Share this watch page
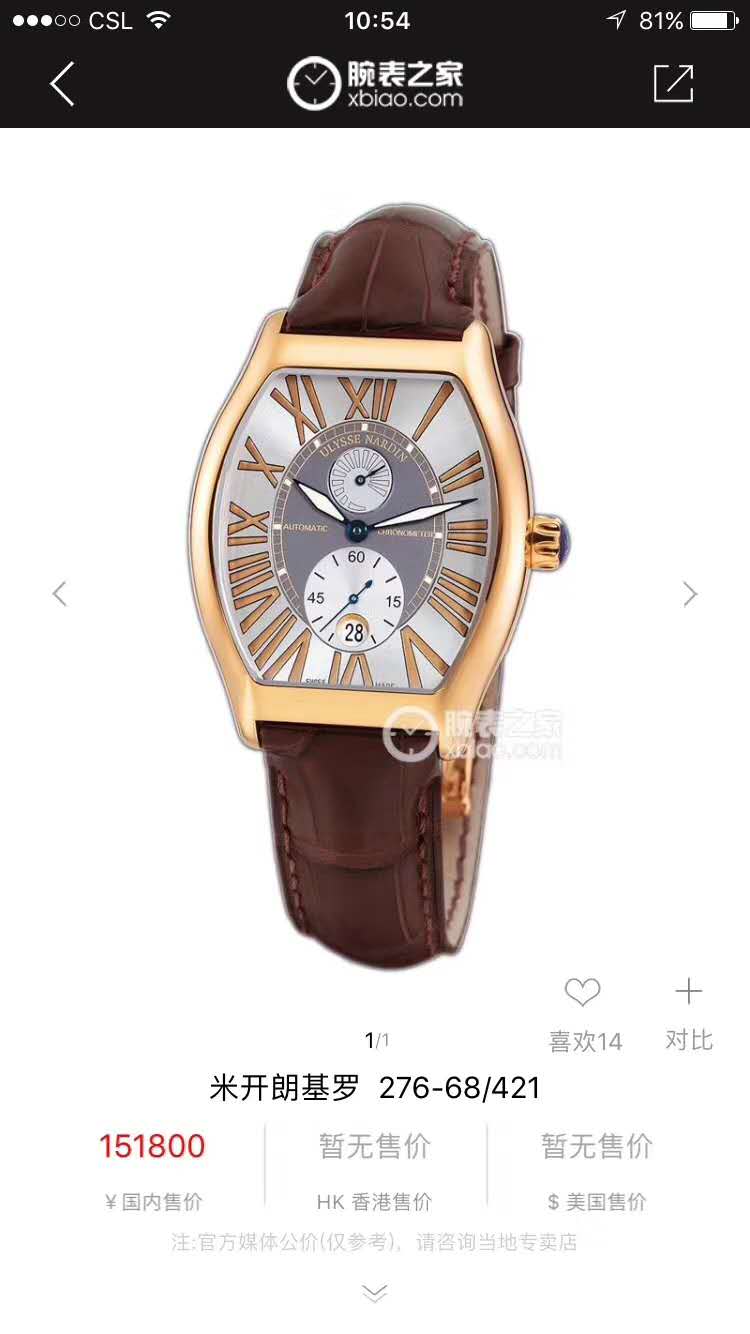 [x=673, y=84]
